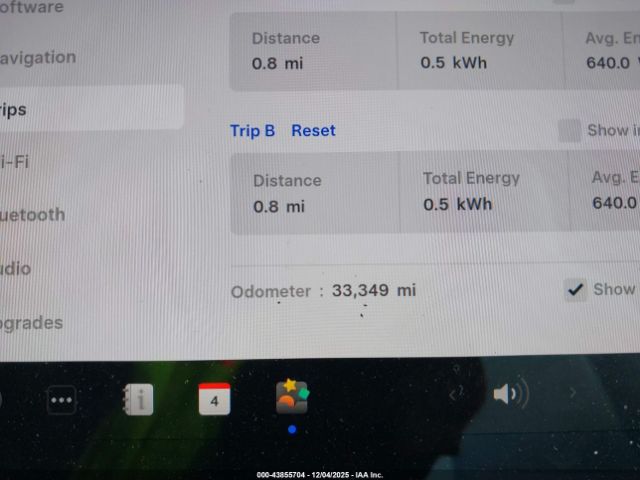Image resolution: width=640 pixels, height=480 pixels.
Task: Open the calendar app
Action: pos(214,400)
